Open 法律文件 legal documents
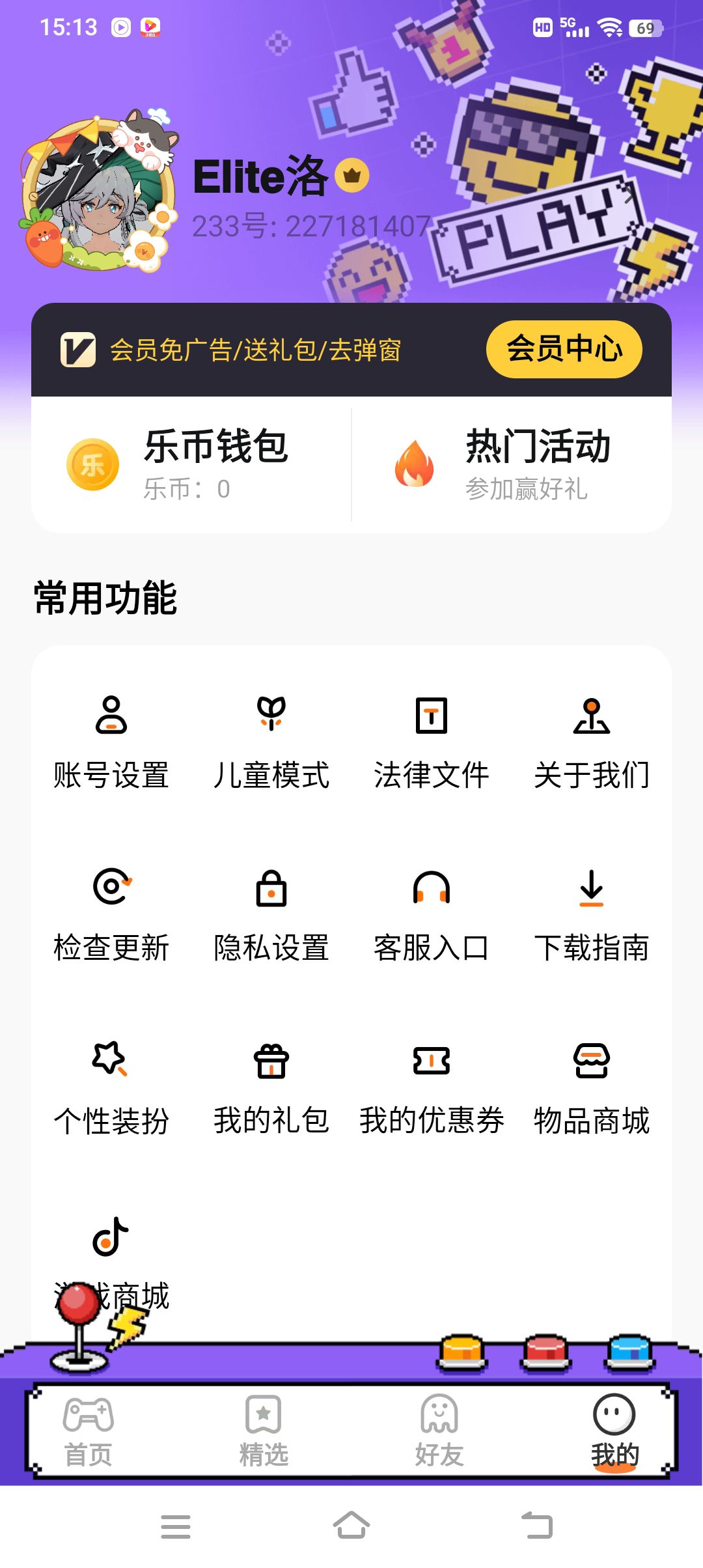Image resolution: width=703 pixels, height=1568 pixels. tap(432, 742)
